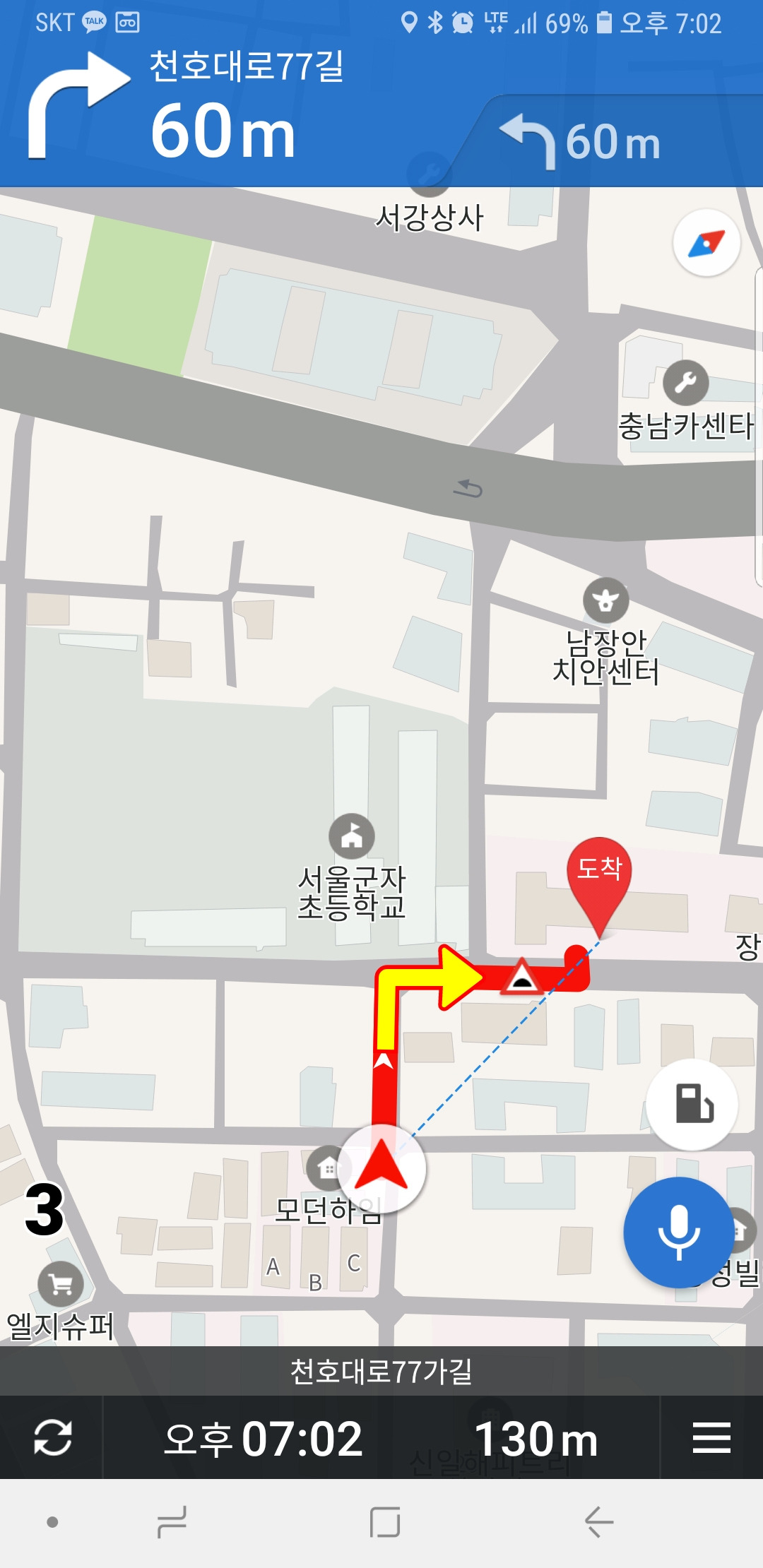Tap the arrival time 오후 07:02 panel
Screen dimensions: 763x1568
[x=262, y=1439]
